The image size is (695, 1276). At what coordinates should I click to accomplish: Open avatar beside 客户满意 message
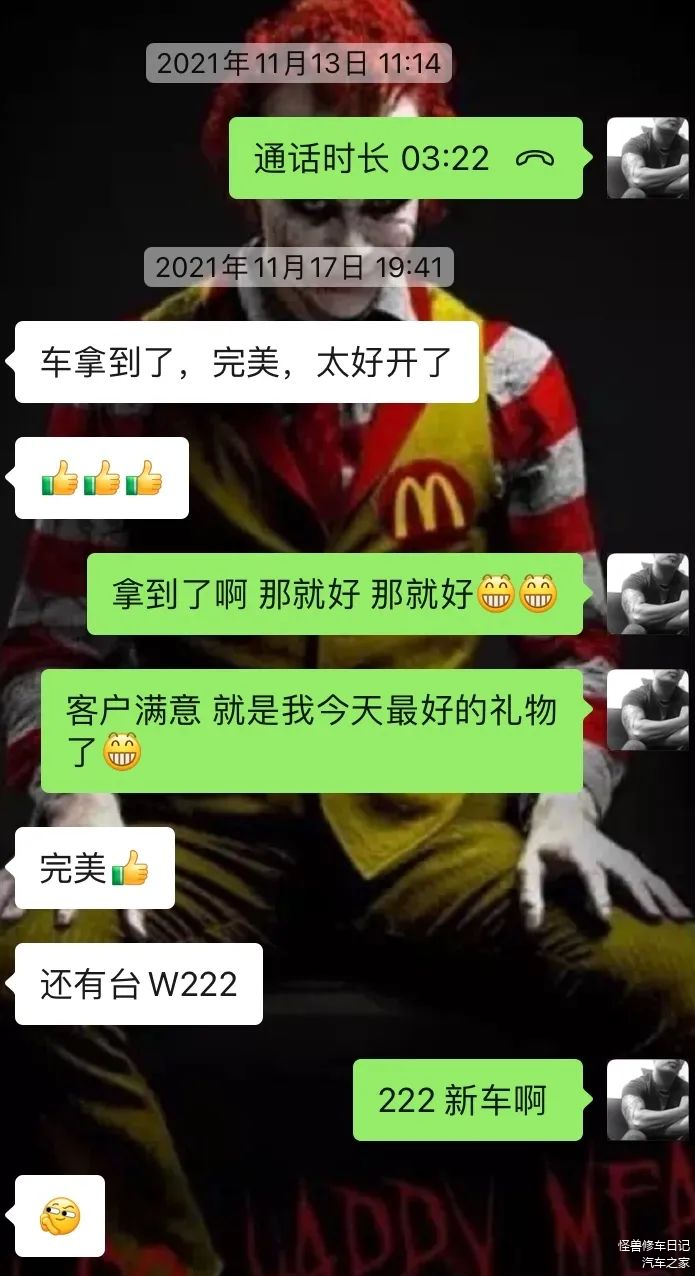click(647, 710)
